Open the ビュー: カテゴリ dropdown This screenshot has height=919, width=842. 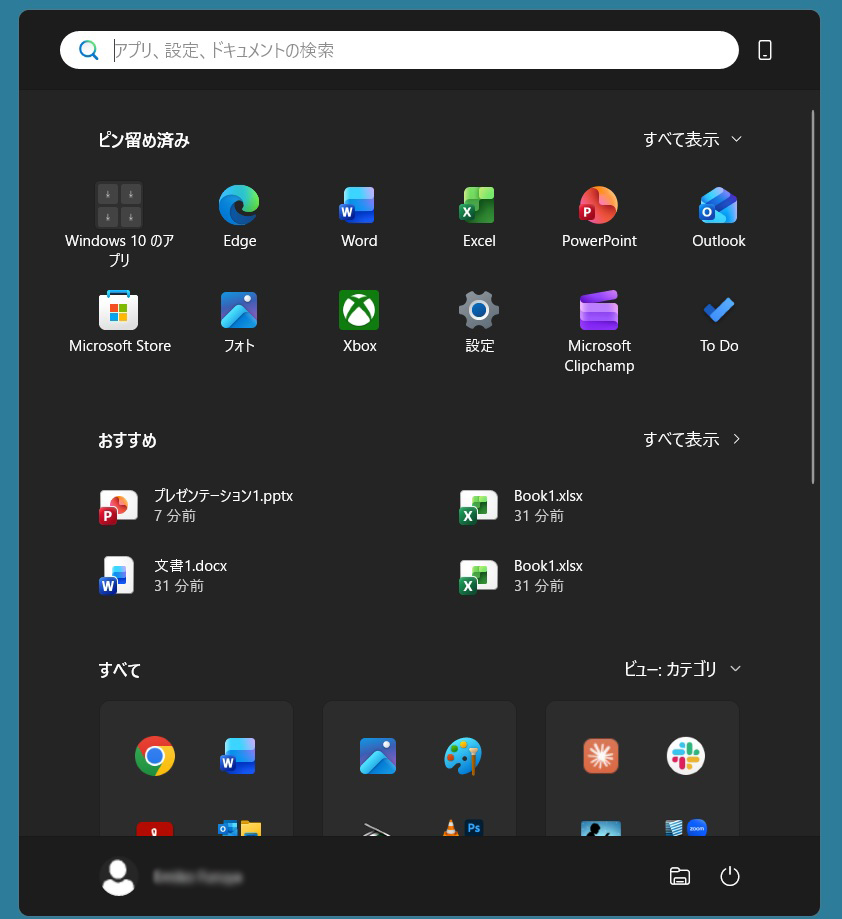coord(683,669)
